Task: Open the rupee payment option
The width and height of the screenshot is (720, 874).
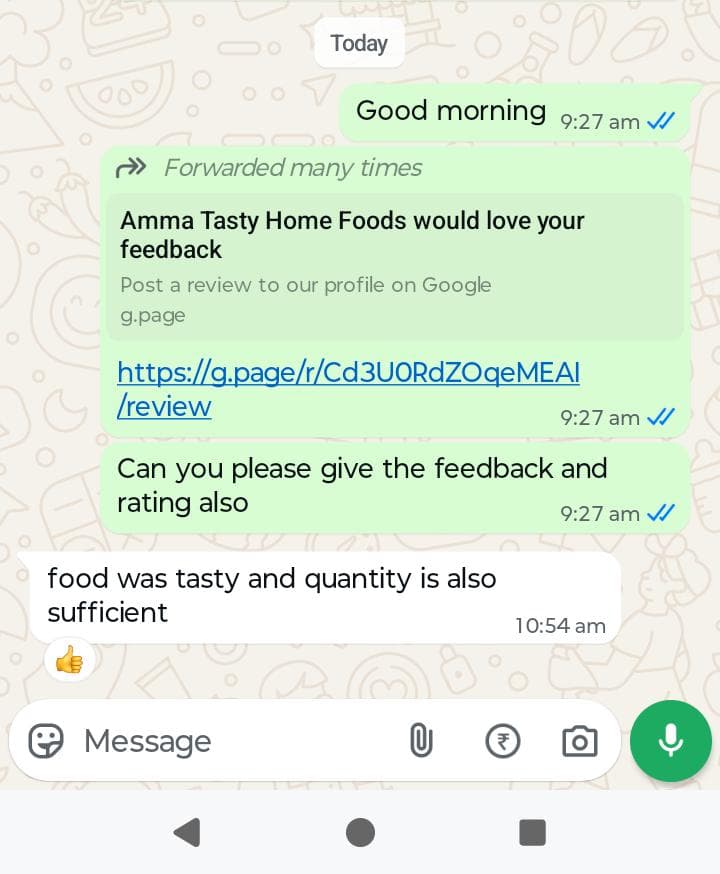Action: pyautogui.click(x=502, y=741)
